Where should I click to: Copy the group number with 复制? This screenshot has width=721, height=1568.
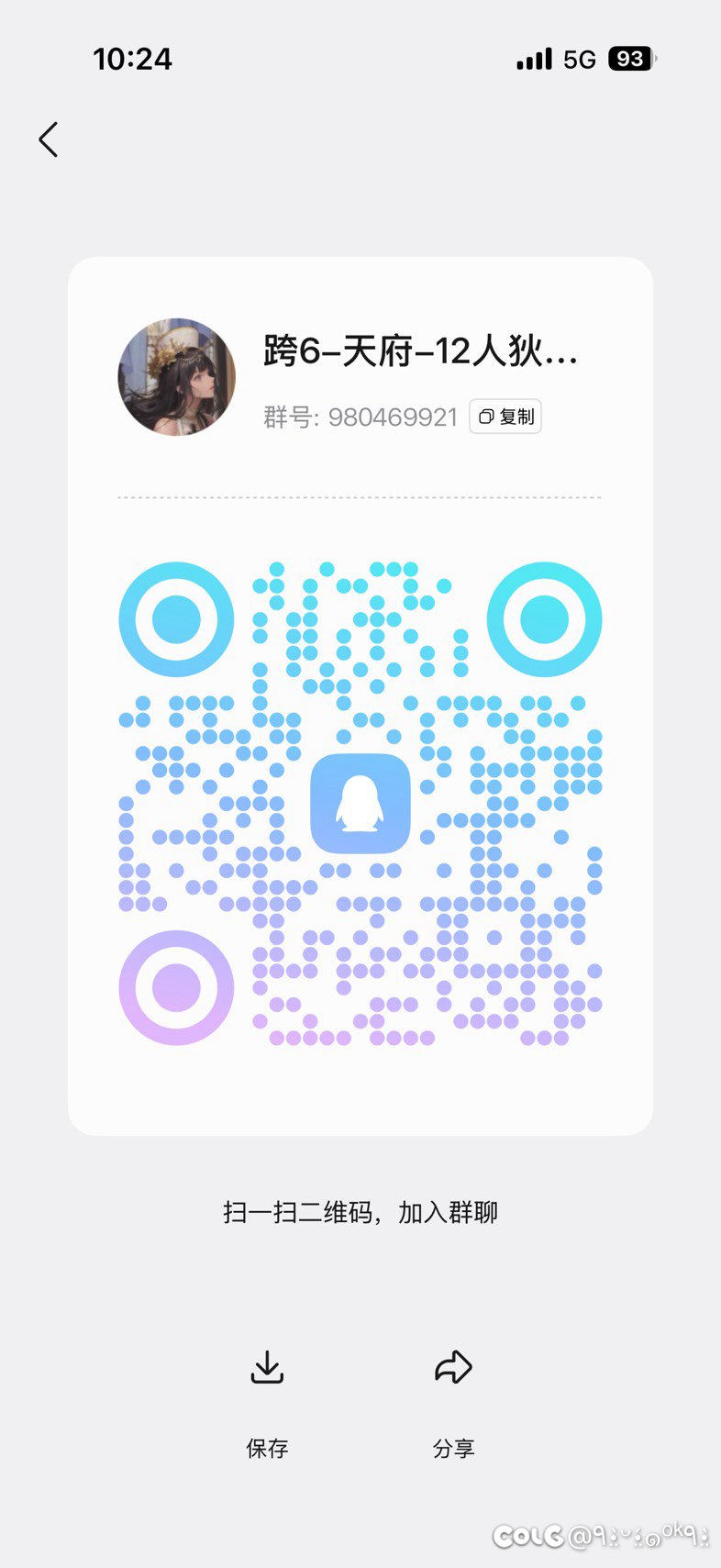505,417
